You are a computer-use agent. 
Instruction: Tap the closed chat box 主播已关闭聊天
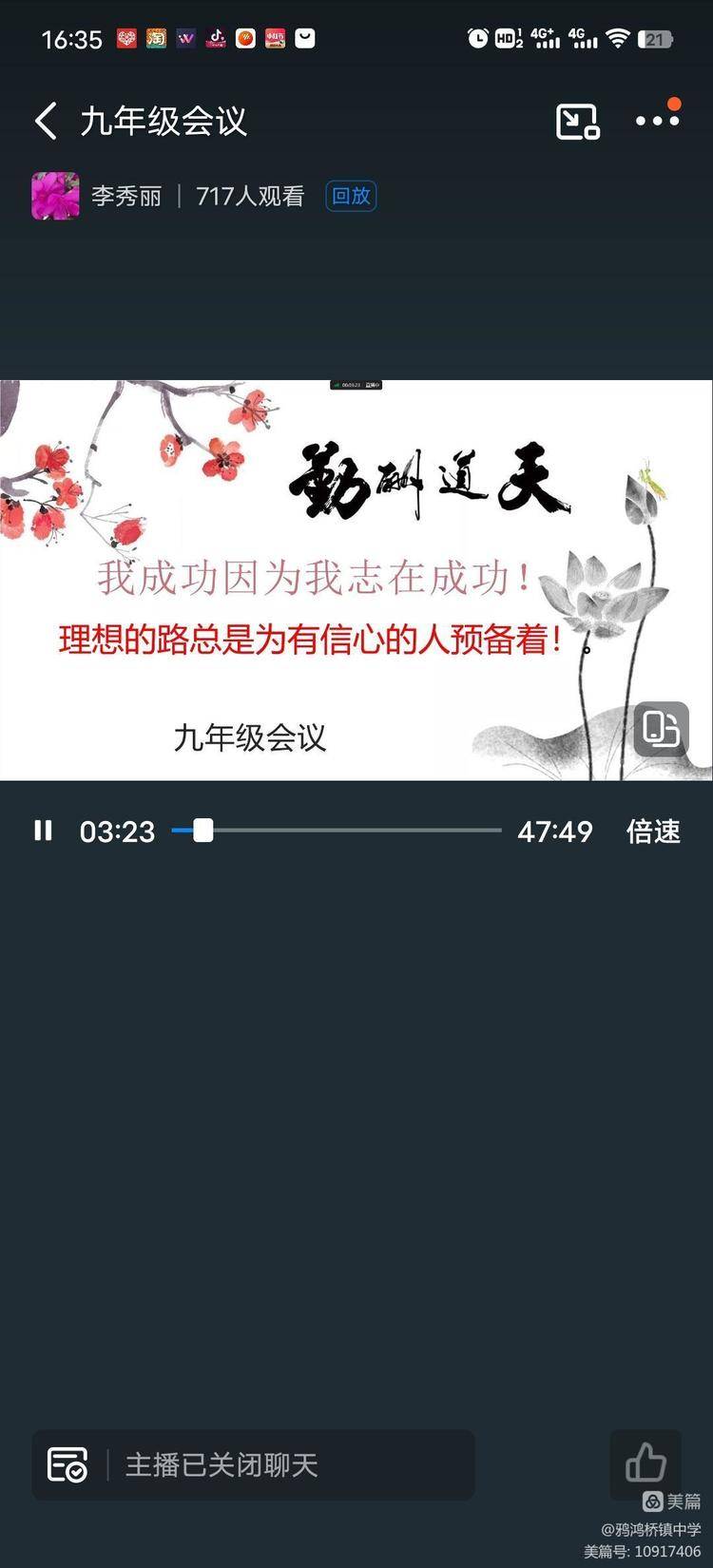point(253,1465)
